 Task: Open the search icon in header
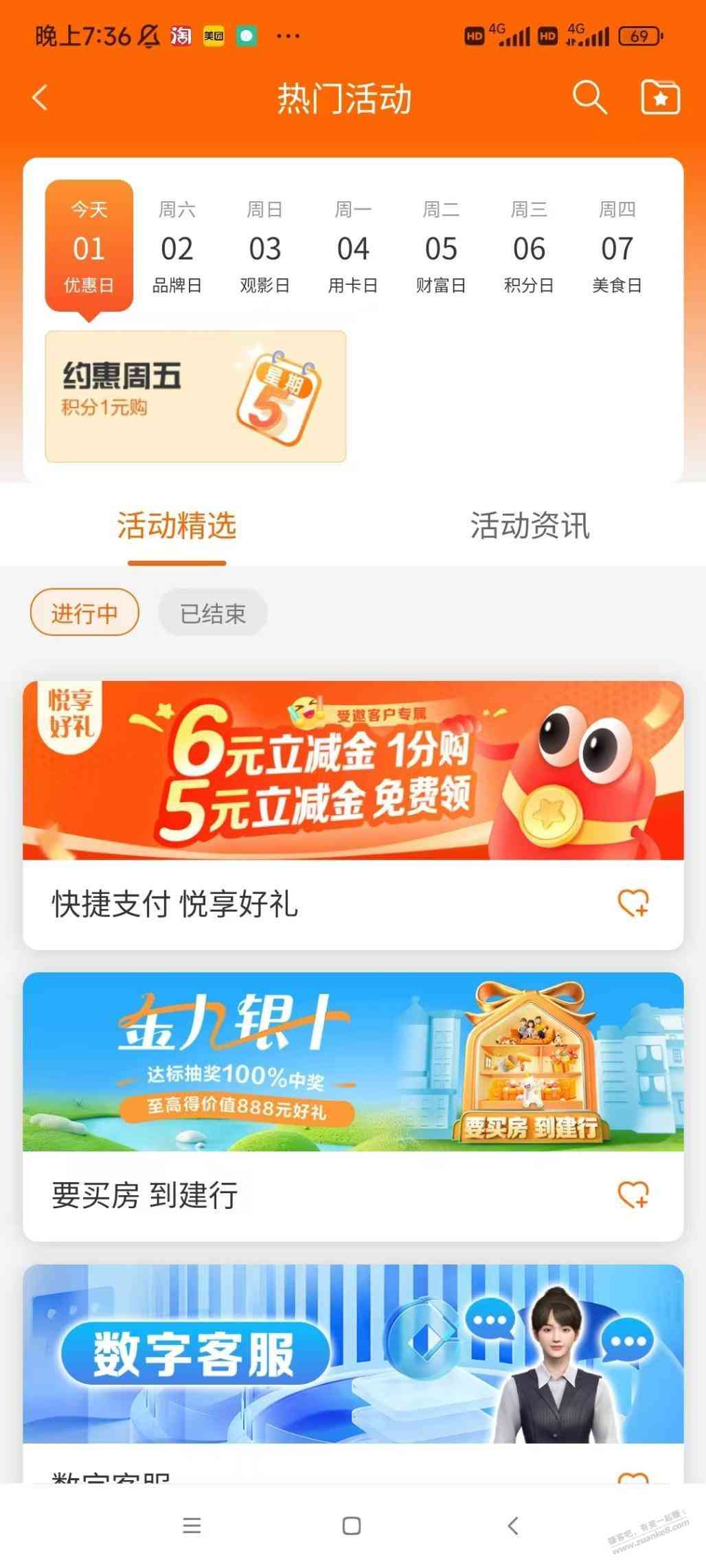tap(590, 97)
